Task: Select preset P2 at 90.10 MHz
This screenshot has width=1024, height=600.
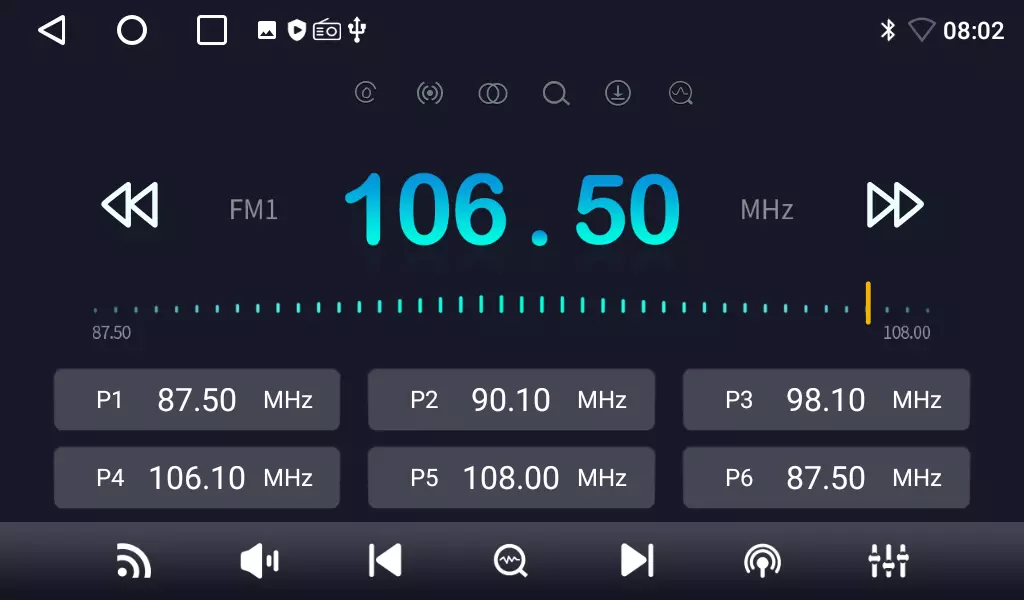Action: point(511,400)
